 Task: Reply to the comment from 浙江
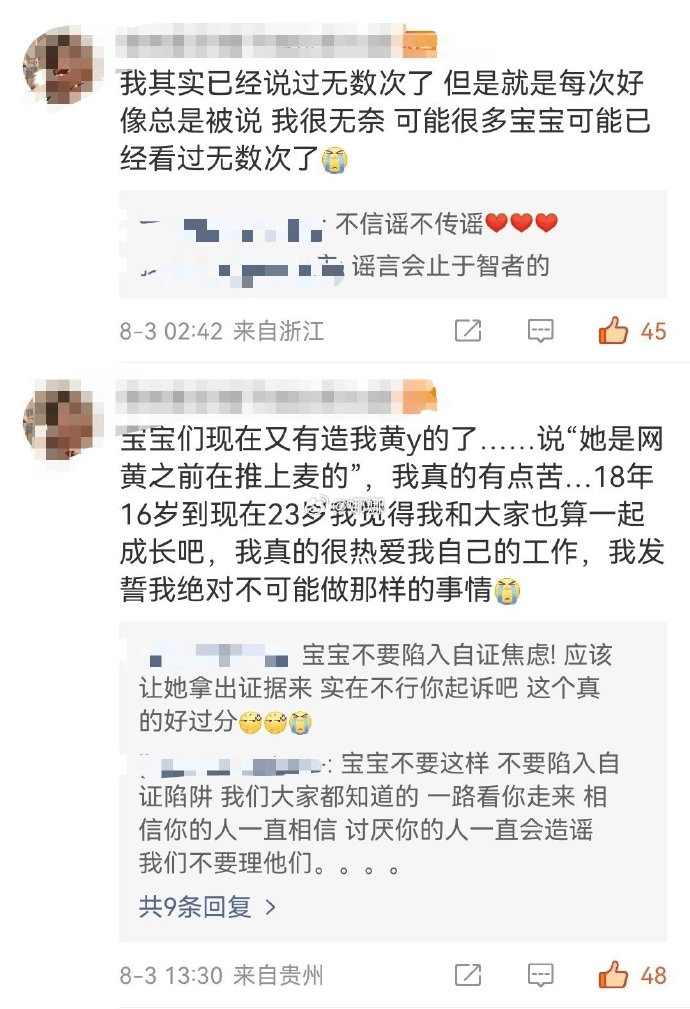pos(540,331)
